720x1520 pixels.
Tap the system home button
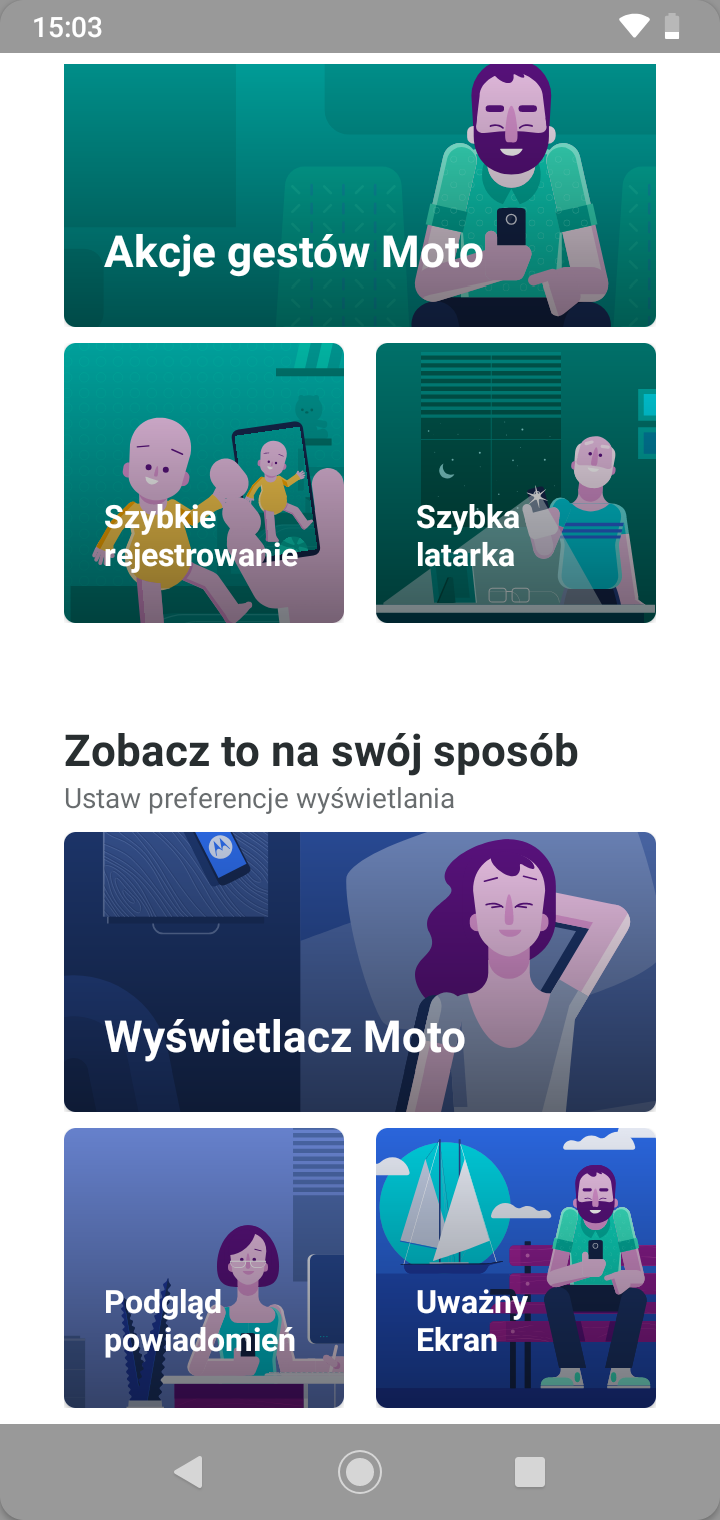point(360,1472)
